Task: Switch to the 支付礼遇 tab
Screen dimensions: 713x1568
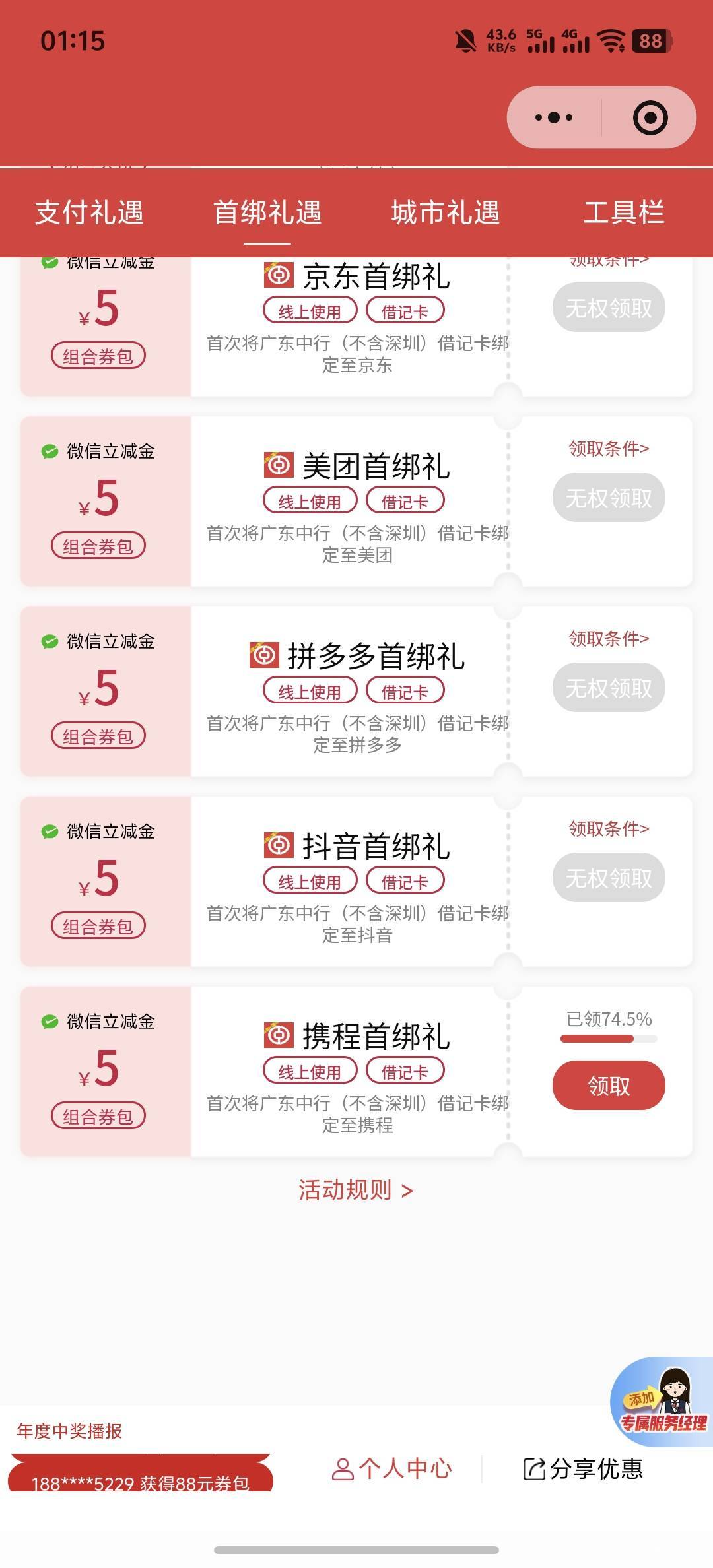Action: coord(89,212)
